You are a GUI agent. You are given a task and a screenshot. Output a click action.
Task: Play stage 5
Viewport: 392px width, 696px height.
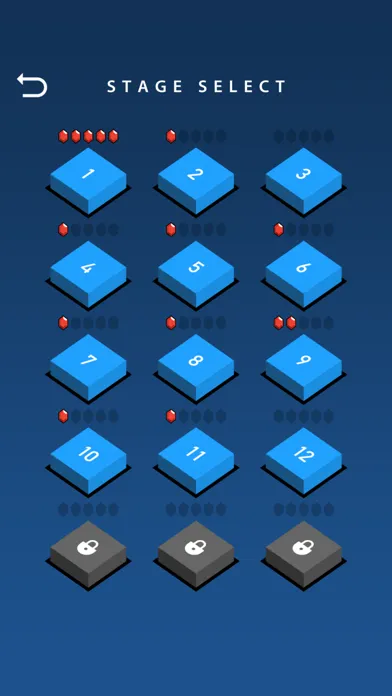click(196, 274)
